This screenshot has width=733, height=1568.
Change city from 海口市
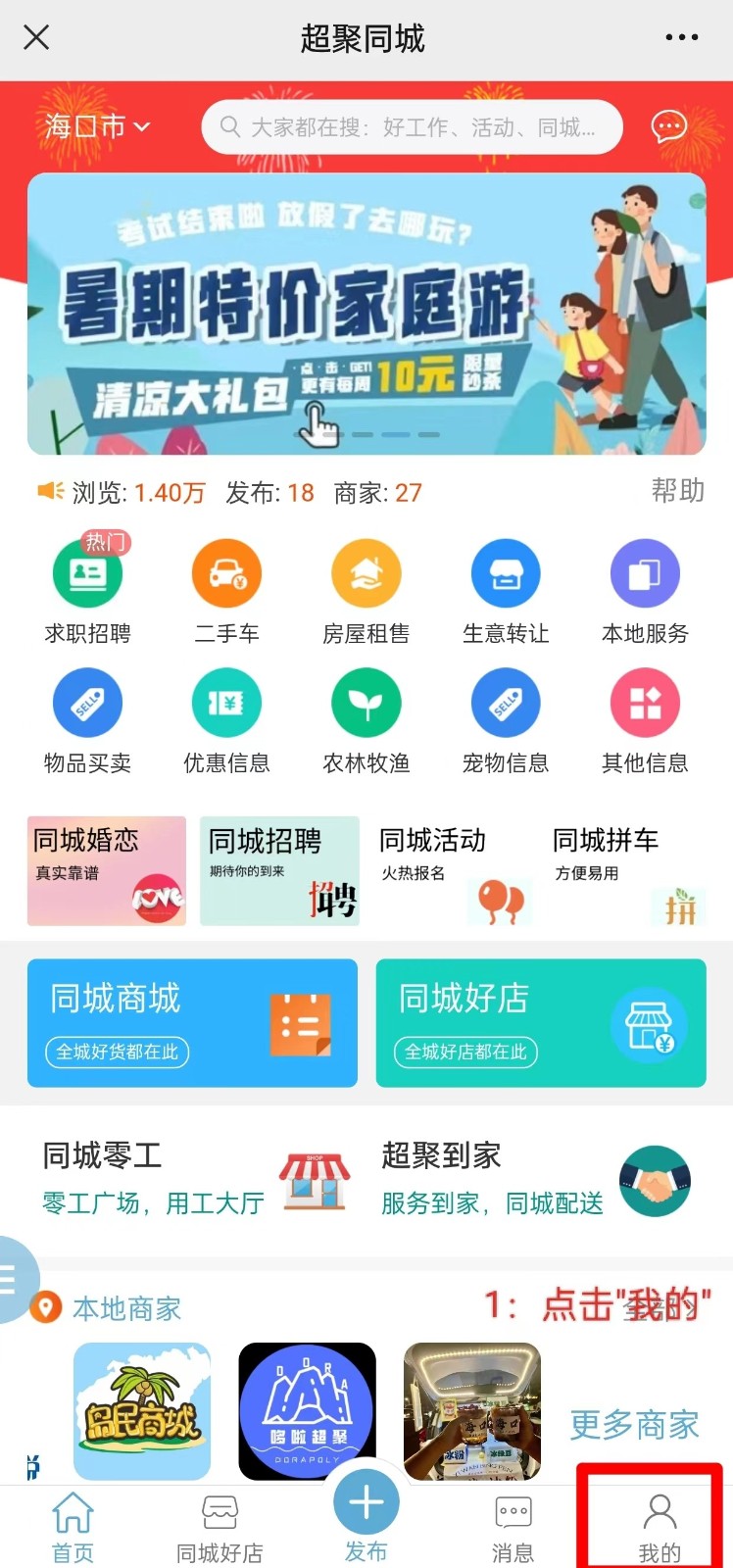click(97, 126)
